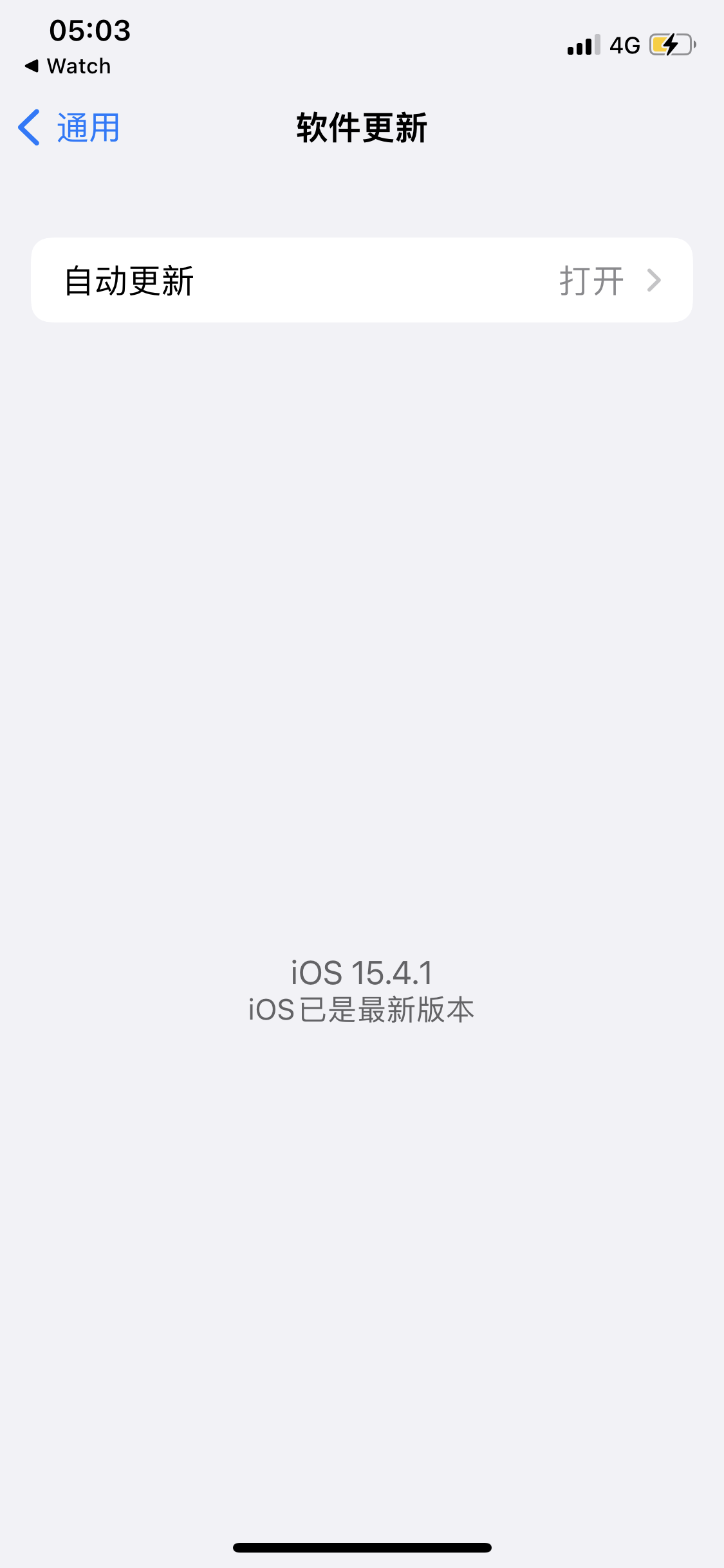Screen dimensions: 724x1568
Task: Open 自动更新 settings row
Action: coord(362,281)
